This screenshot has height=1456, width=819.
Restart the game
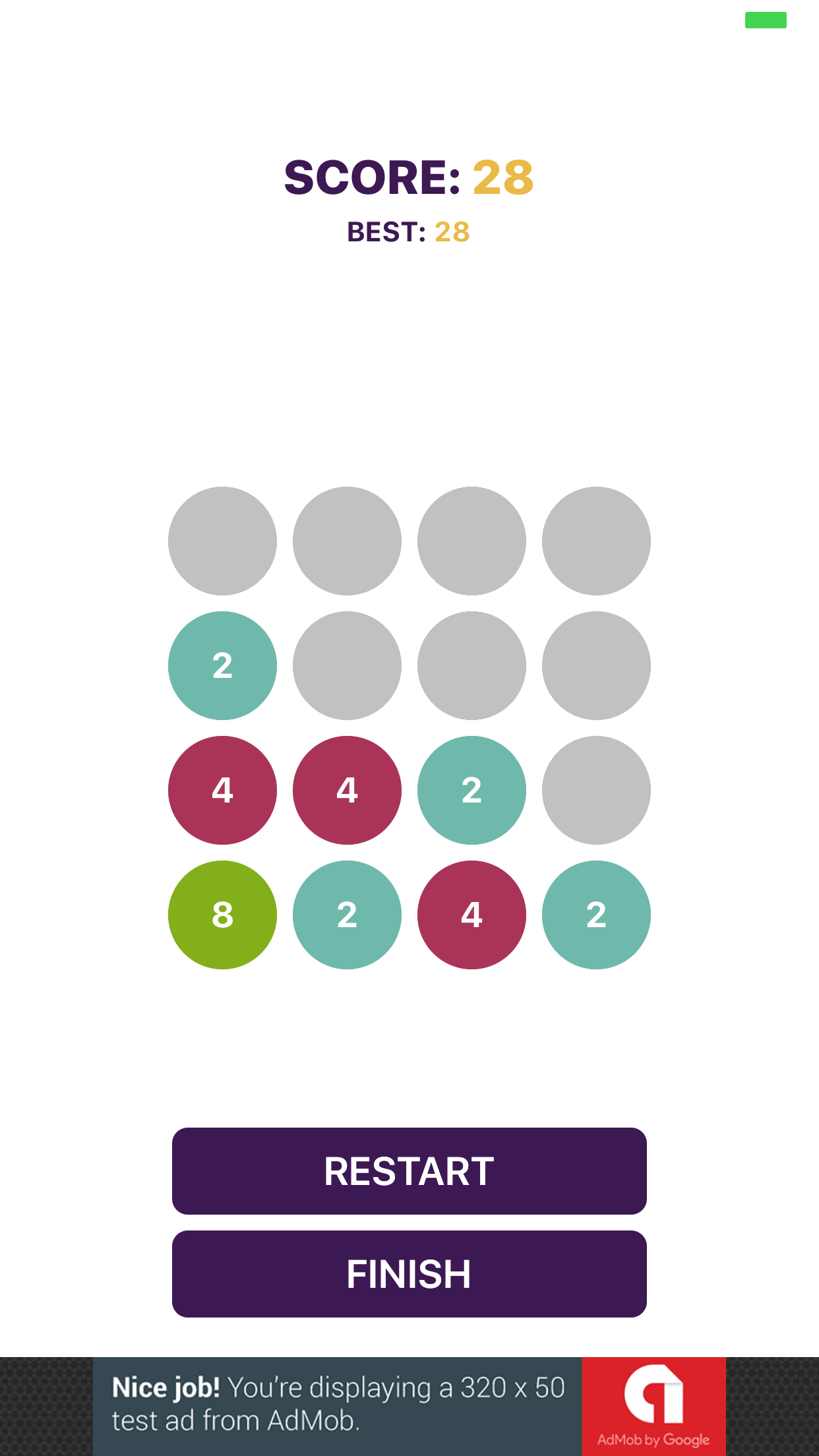[x=409, y=1171]
